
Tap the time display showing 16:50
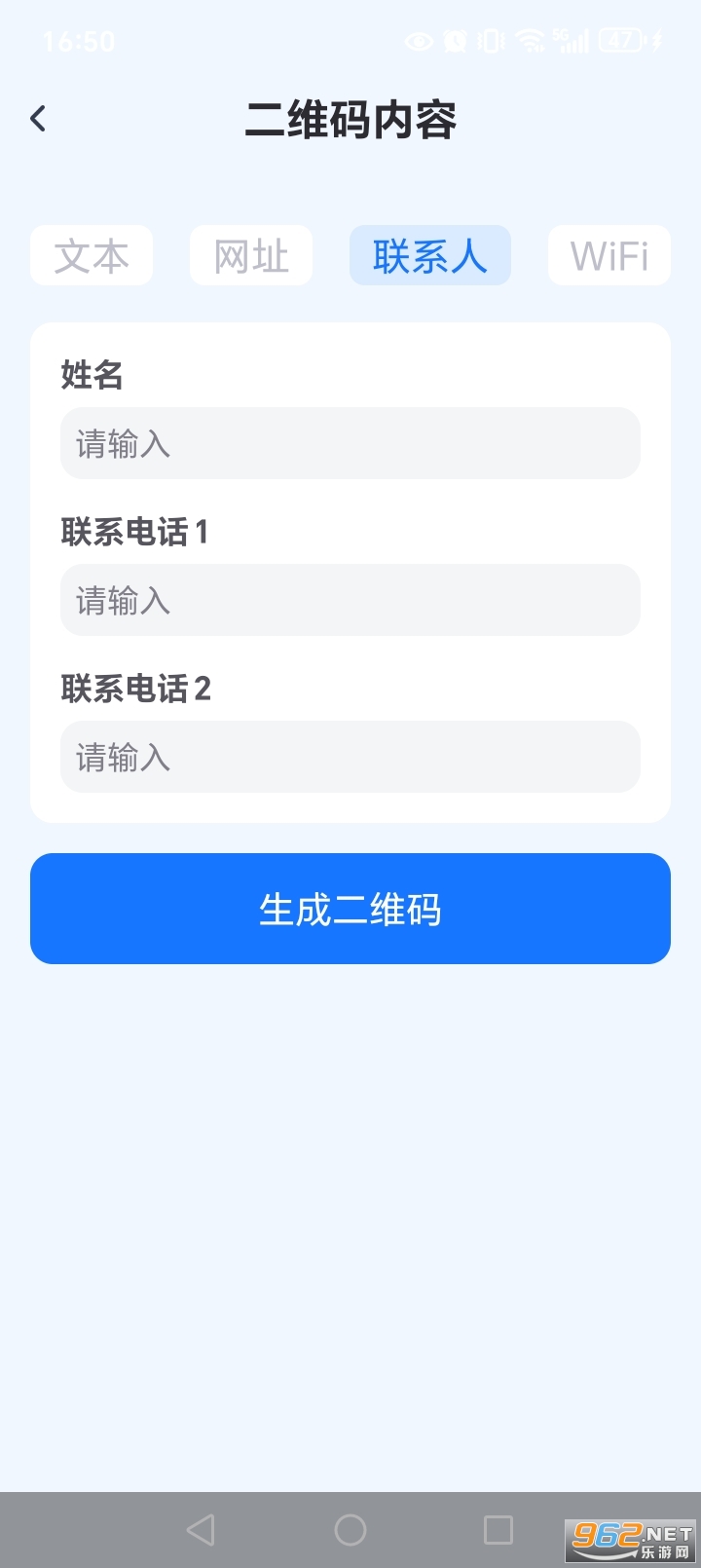[x=80, y=41]
